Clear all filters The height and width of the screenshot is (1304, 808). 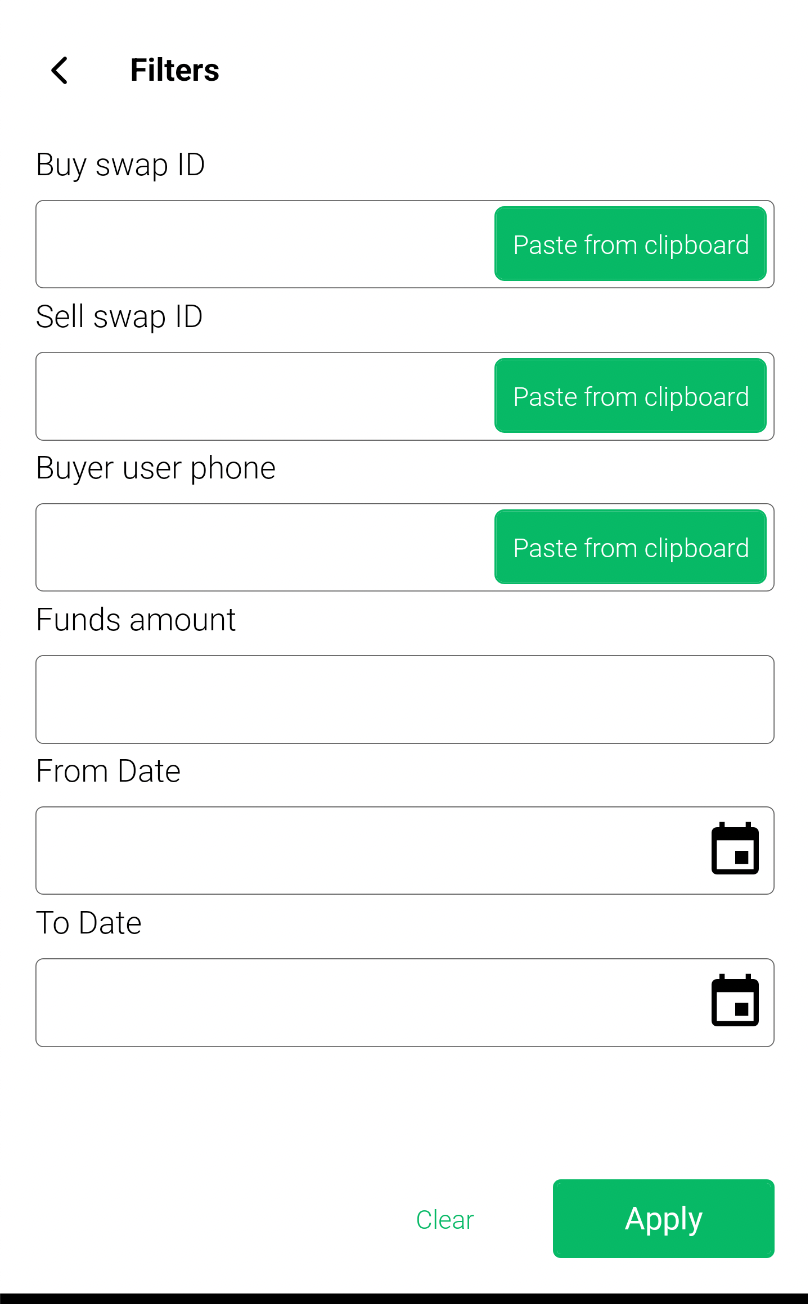(445, 1219)
